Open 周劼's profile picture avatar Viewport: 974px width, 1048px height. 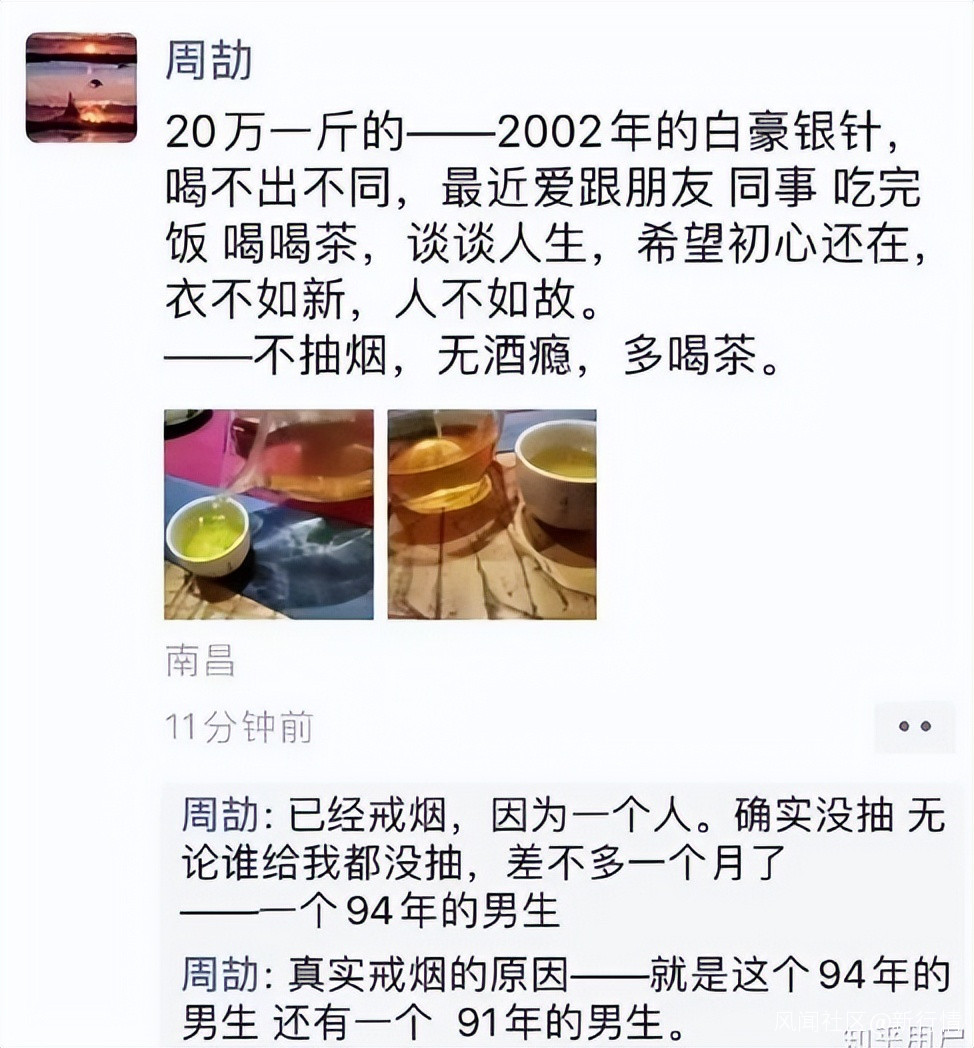81,87
